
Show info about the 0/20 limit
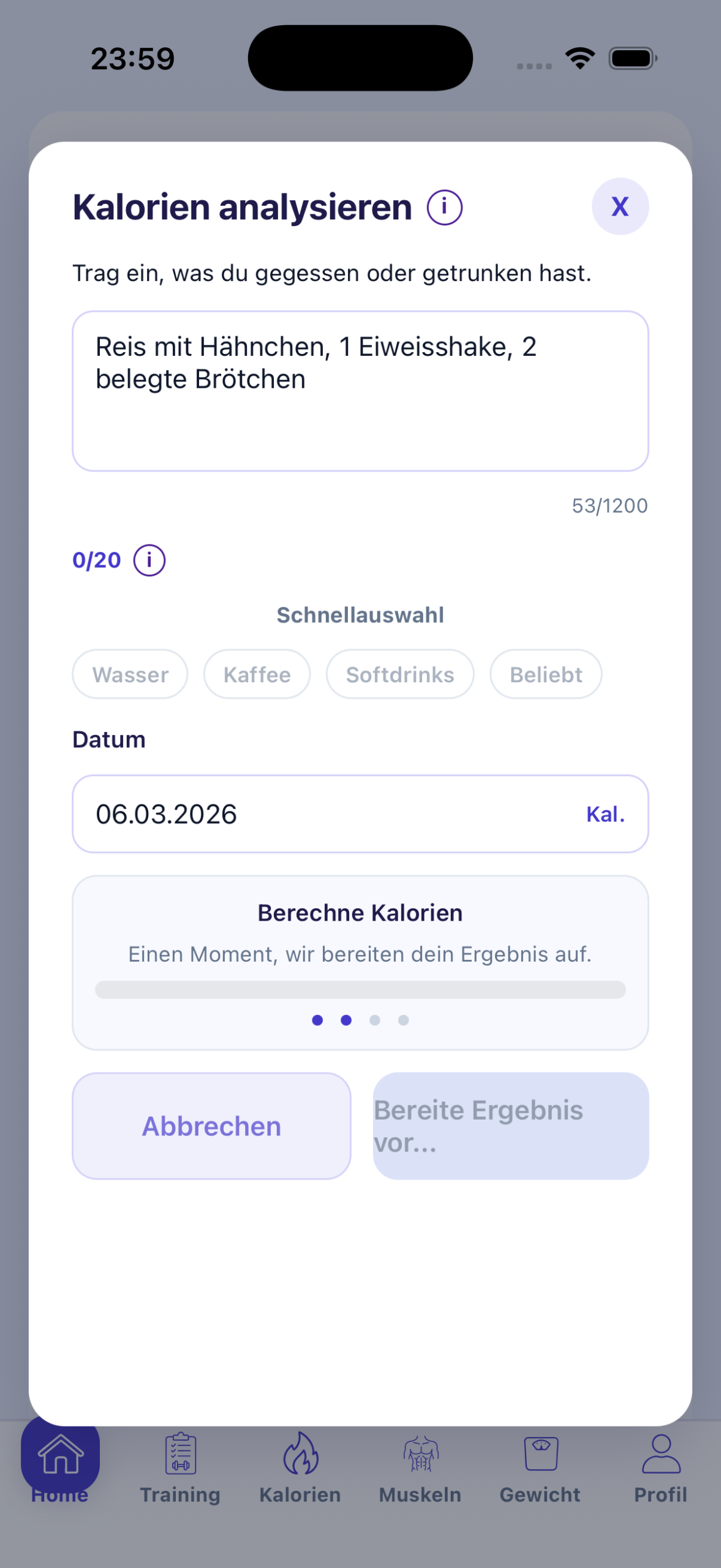coord(149,560)
